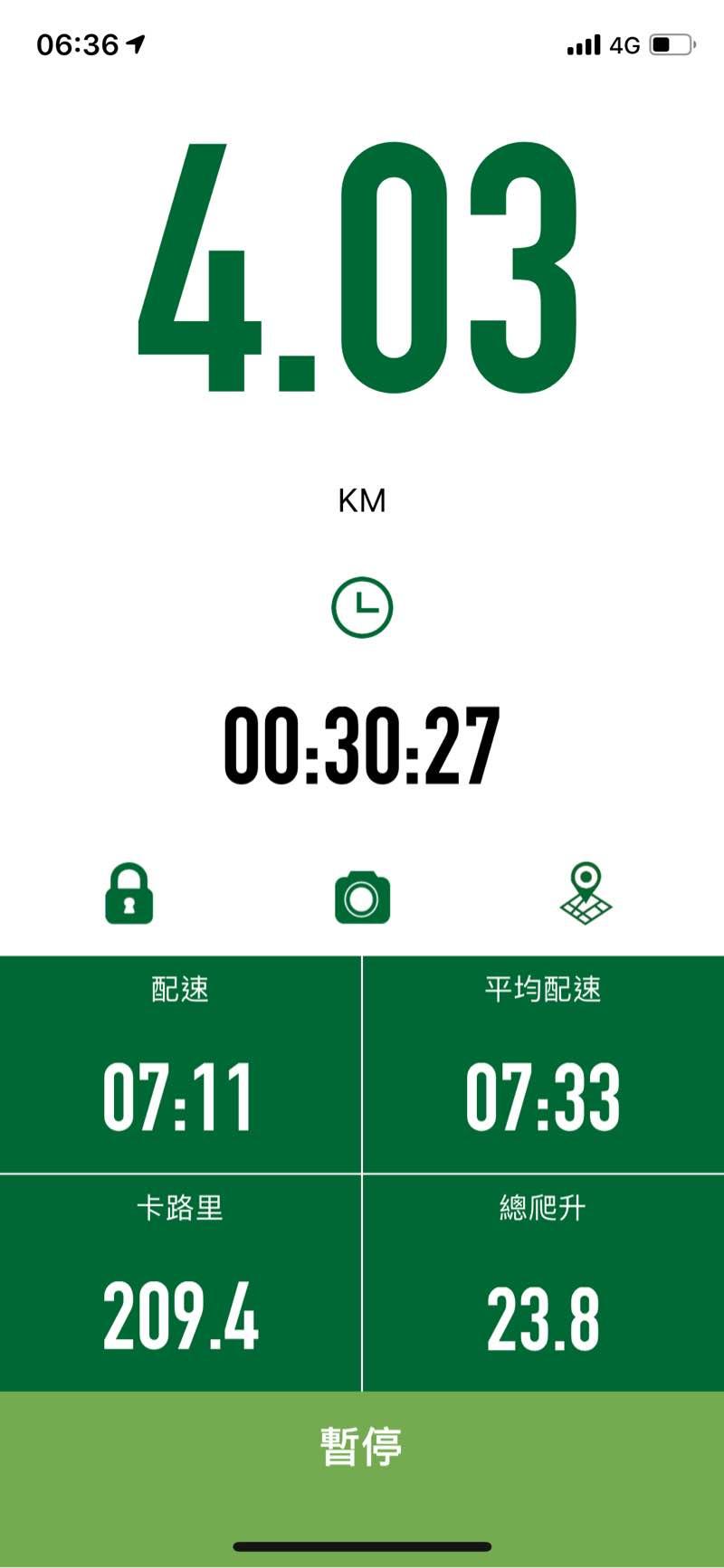This screenshot has height=1568, width=724.
Task: Lock the screen with the padlock icon
Action: click(x=129, y=894)
